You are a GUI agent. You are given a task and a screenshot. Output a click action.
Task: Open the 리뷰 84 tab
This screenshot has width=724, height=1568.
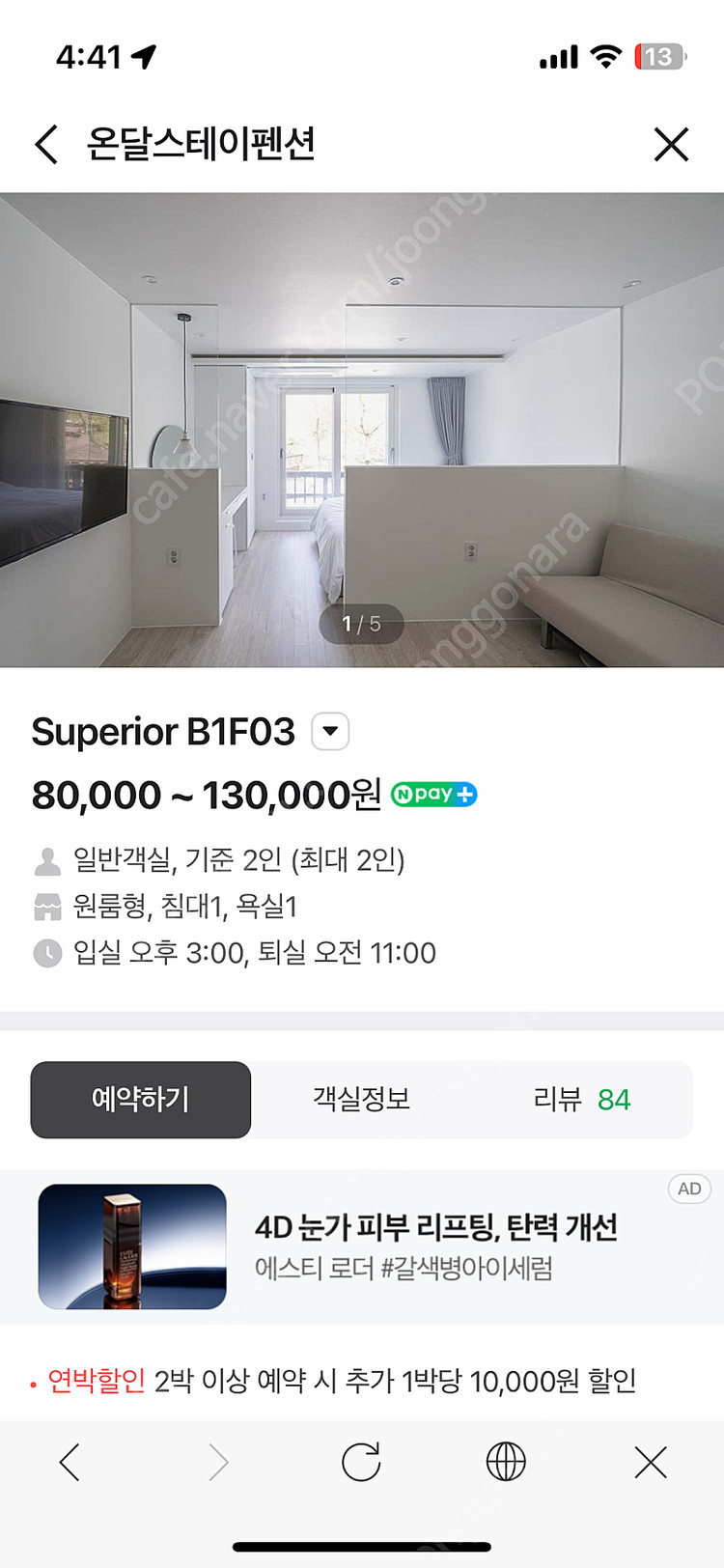pos(581,1100)
